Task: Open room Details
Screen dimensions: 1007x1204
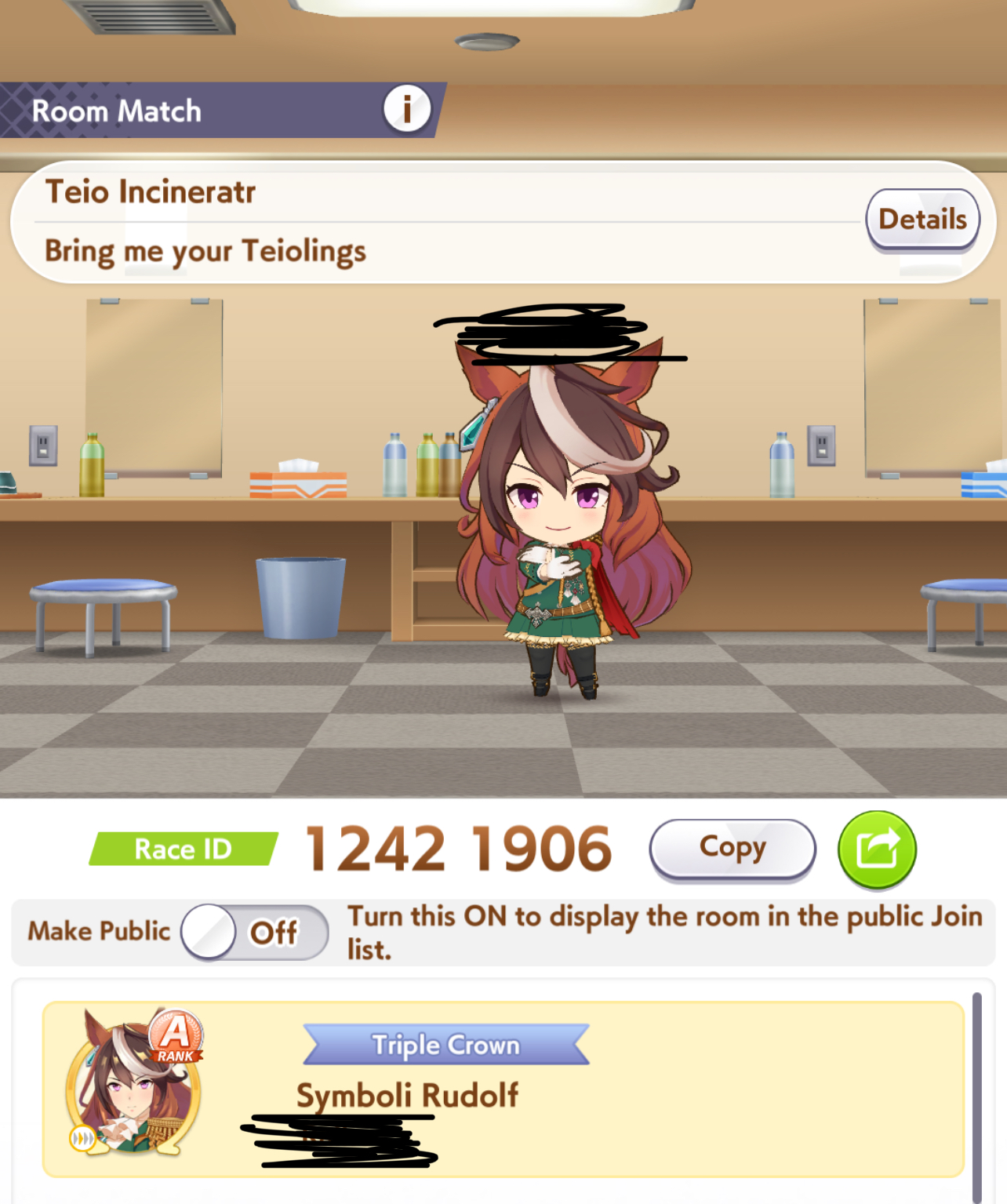Action: click(922, 220)
